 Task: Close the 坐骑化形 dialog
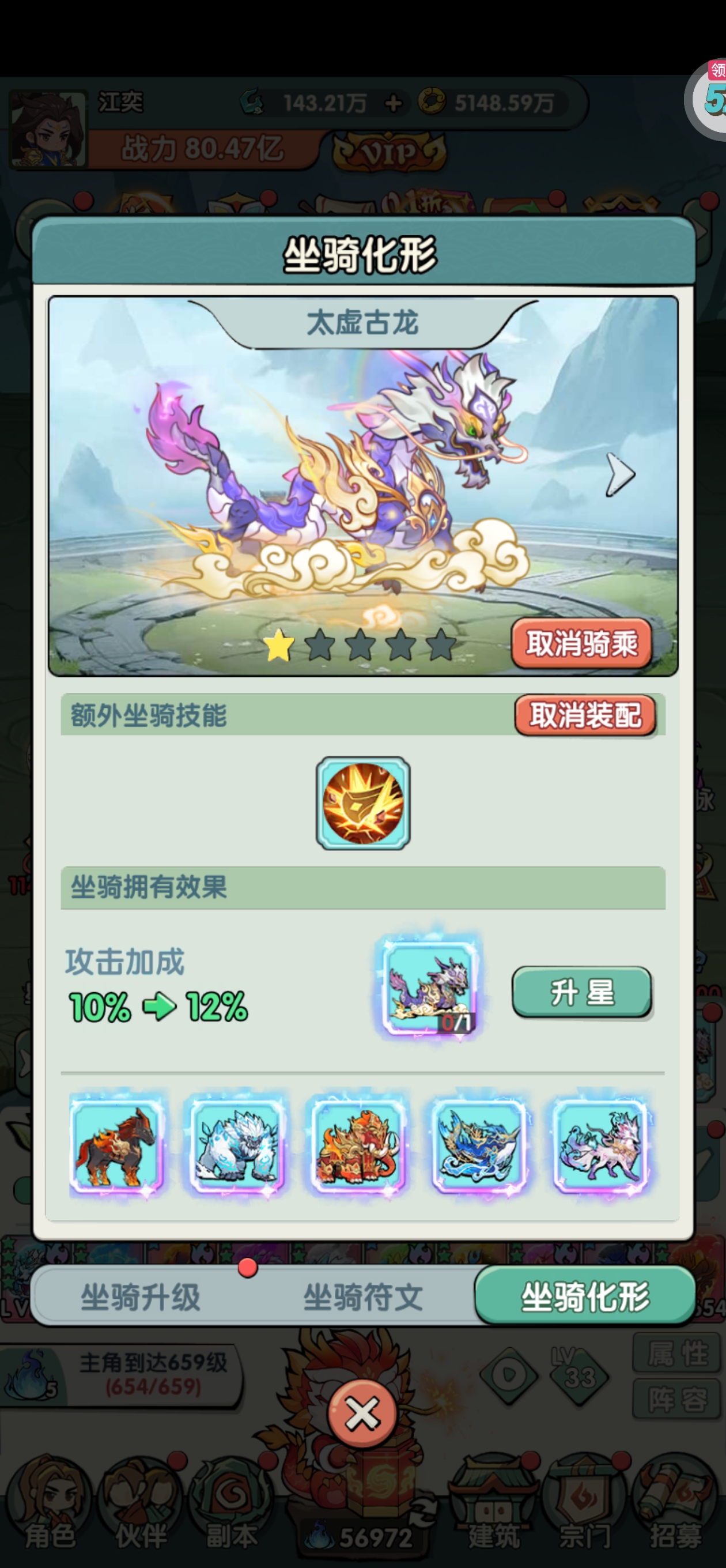tap(362, 1414)
